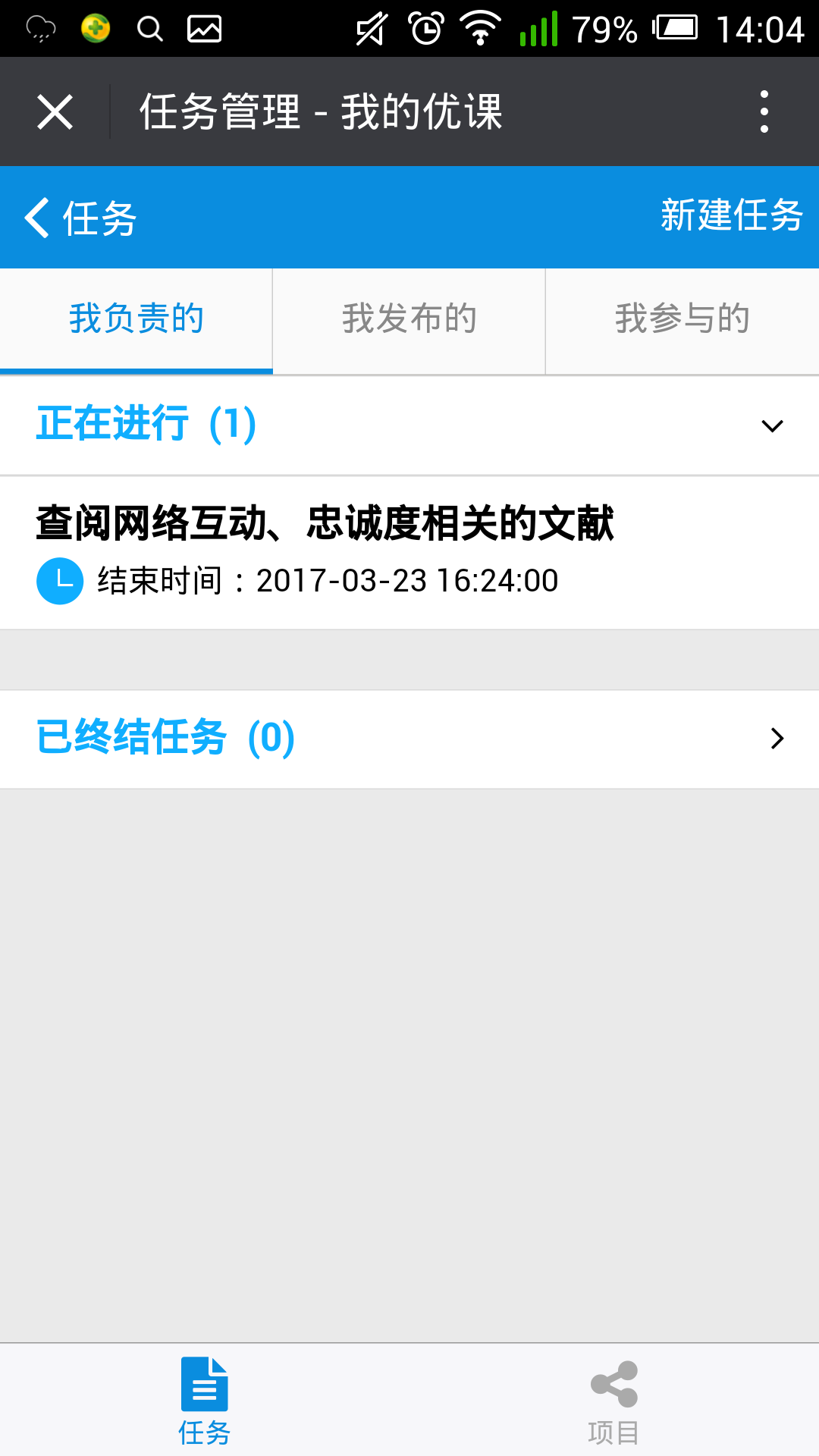
Task: Switch to the 我发布的 tab
Action: click(409, 318)
